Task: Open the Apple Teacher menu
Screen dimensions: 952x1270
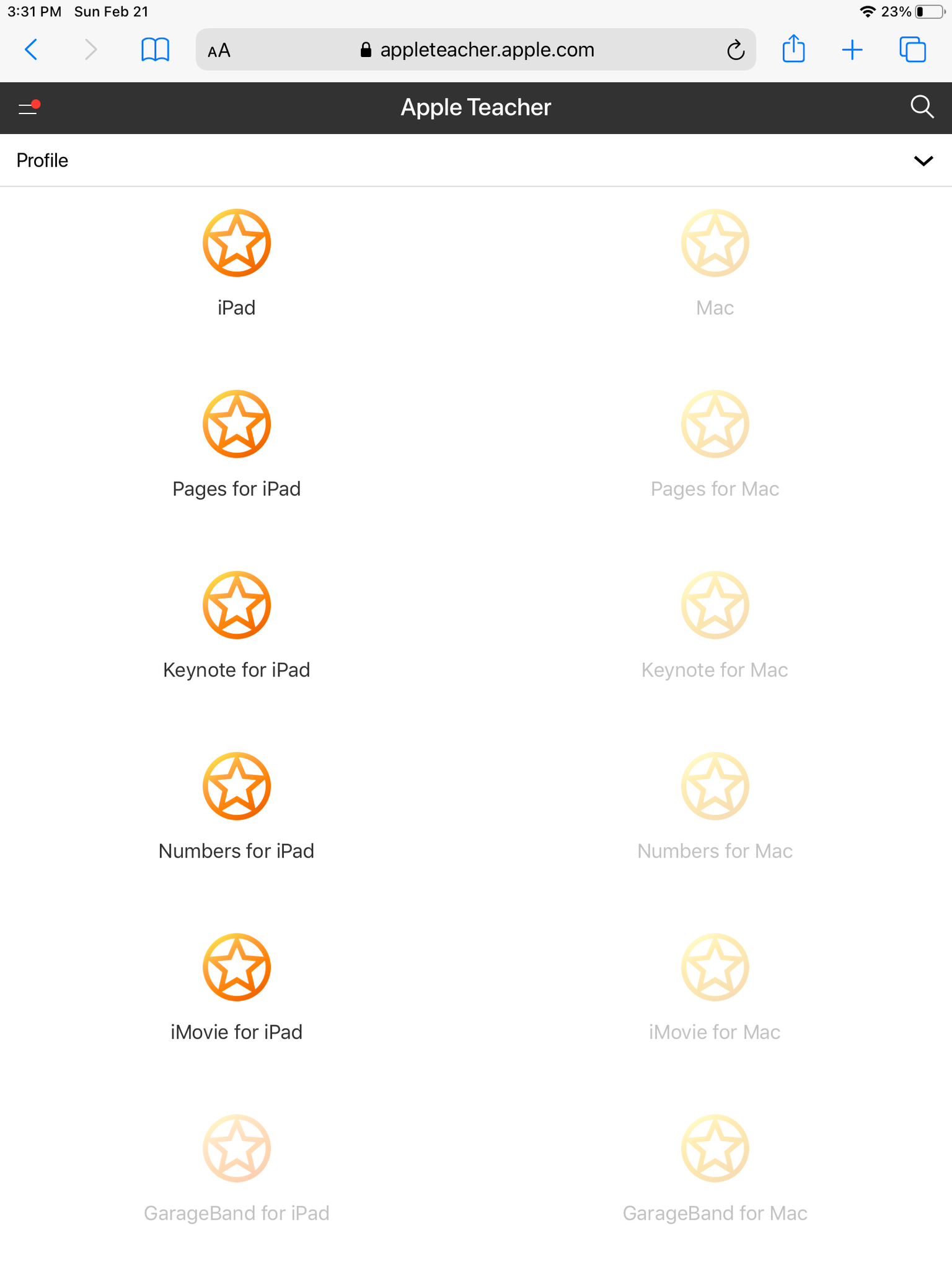Action: 29,108
